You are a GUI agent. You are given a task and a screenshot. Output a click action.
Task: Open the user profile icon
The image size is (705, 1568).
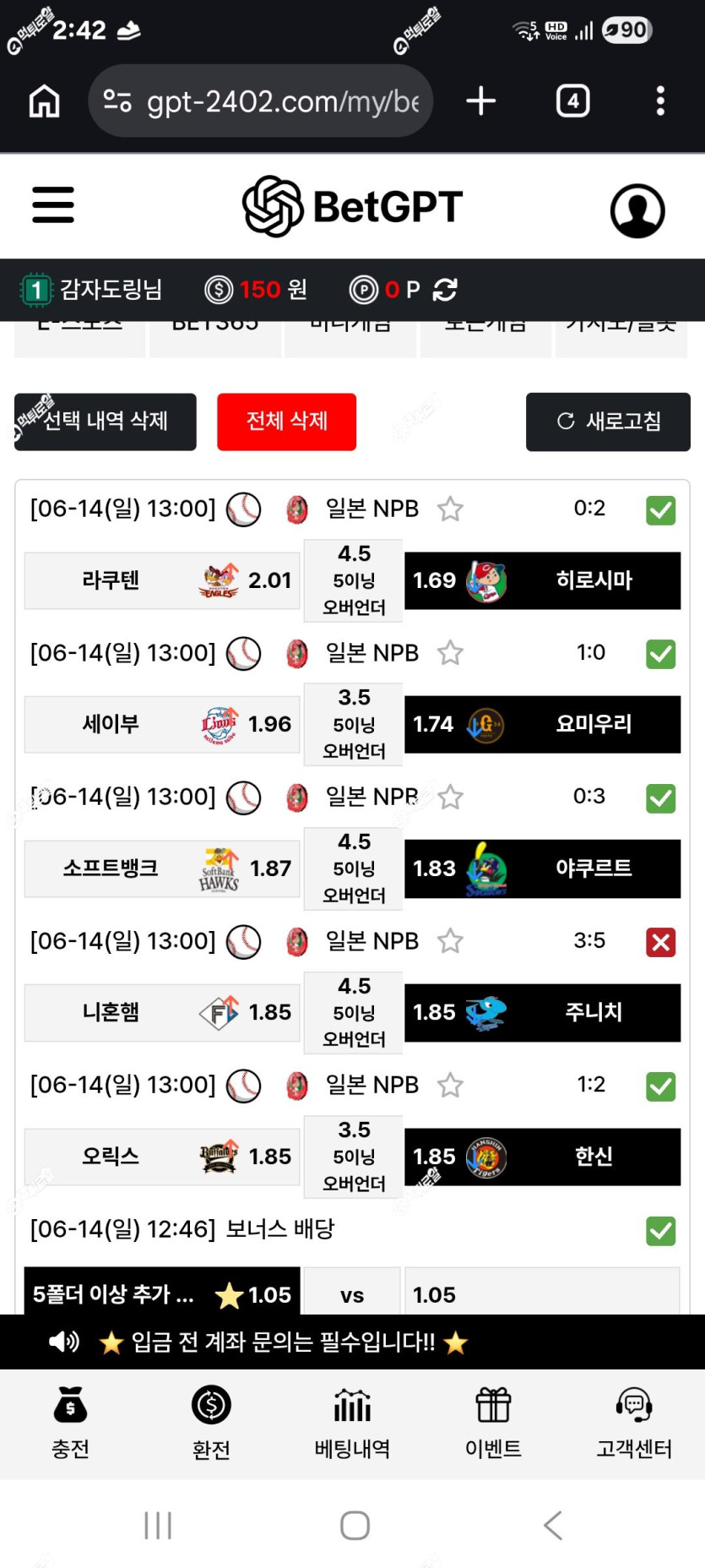(637, 210)
